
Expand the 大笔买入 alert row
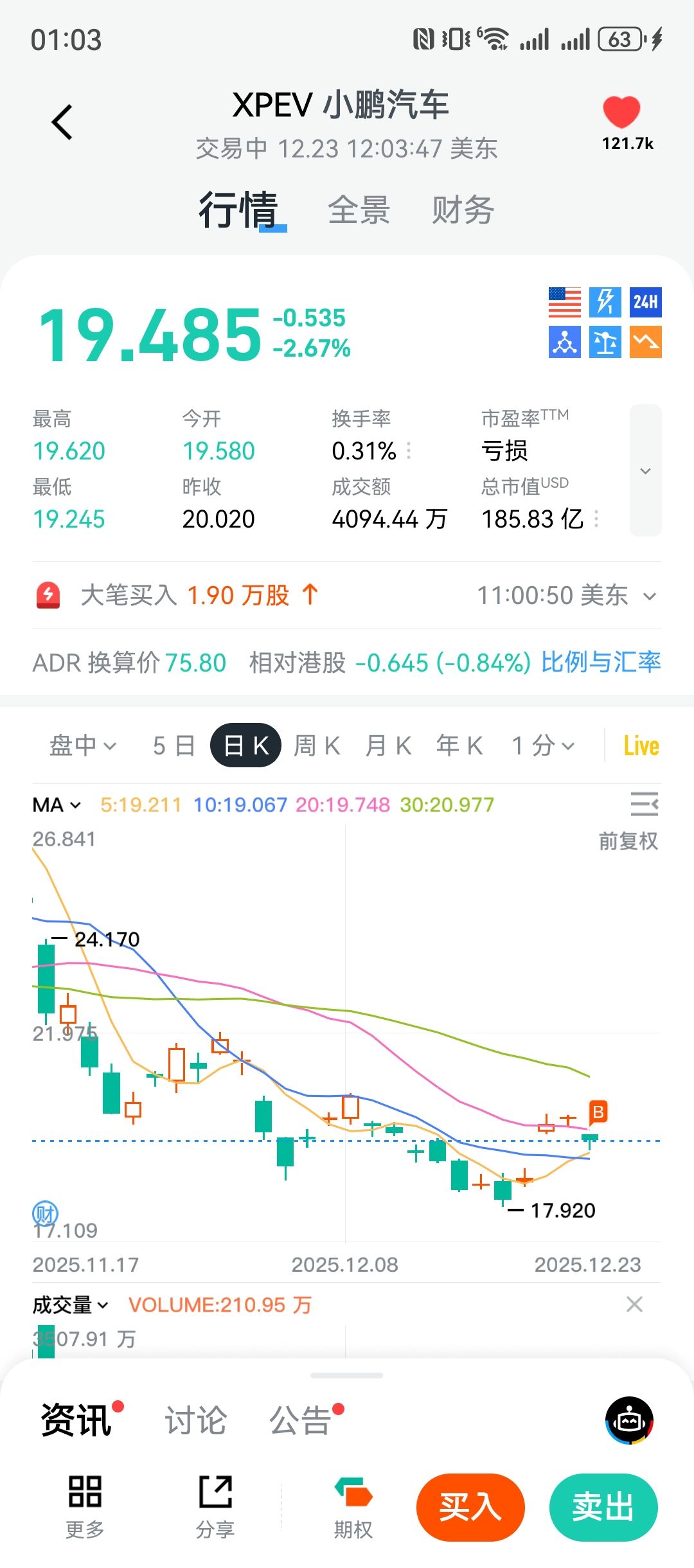650,596
